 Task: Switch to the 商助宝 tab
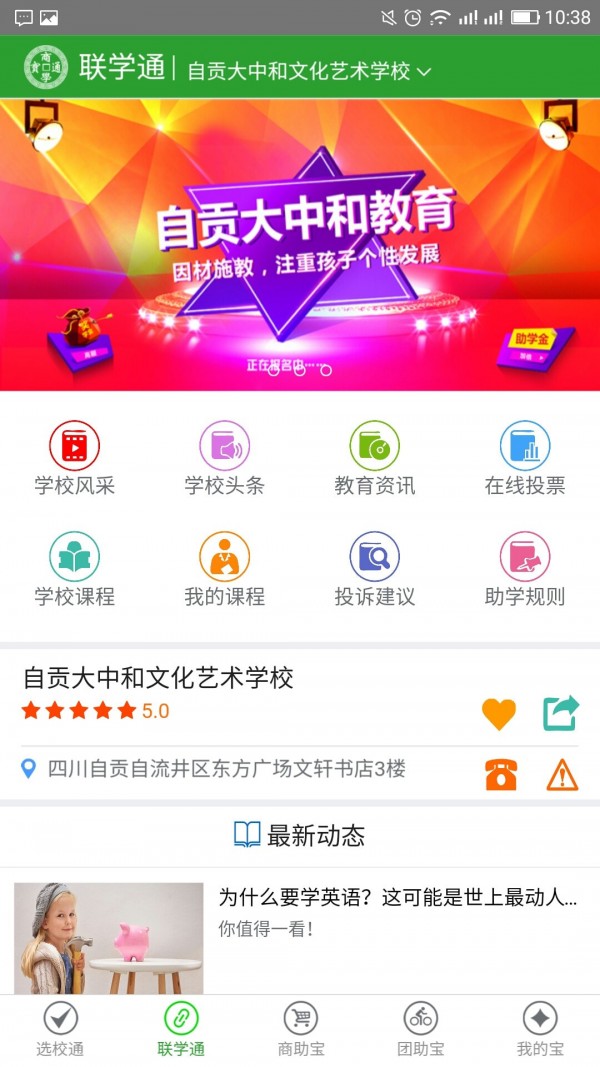tap(300, 1030)
